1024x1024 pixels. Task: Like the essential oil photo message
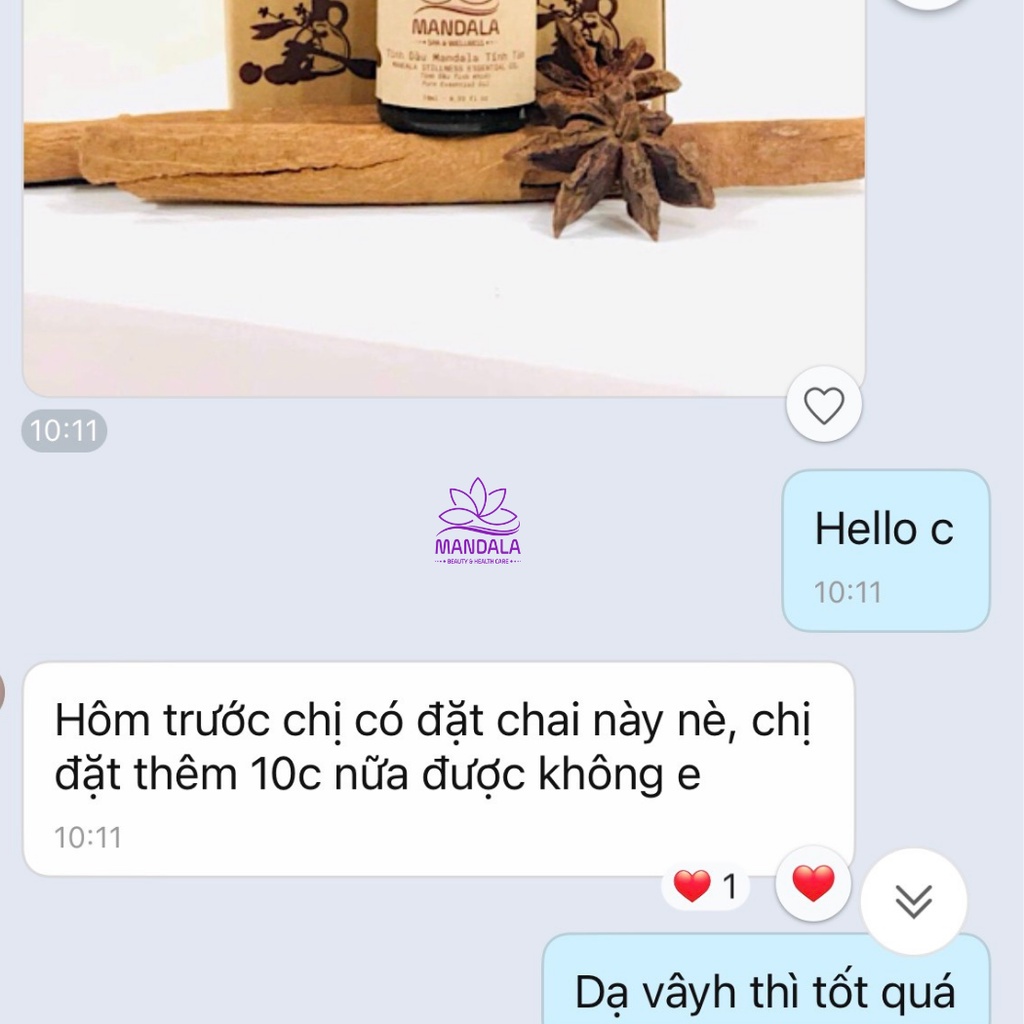[x=824, y=405]
